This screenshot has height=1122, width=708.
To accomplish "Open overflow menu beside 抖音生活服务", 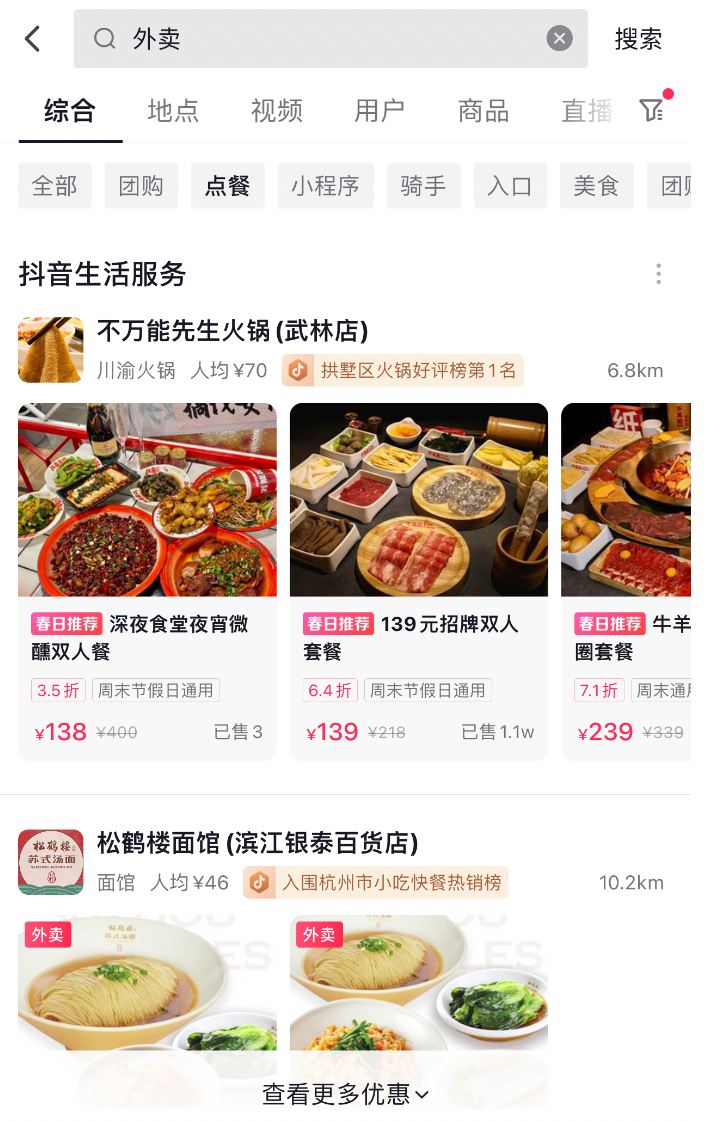I will (658, 274).
